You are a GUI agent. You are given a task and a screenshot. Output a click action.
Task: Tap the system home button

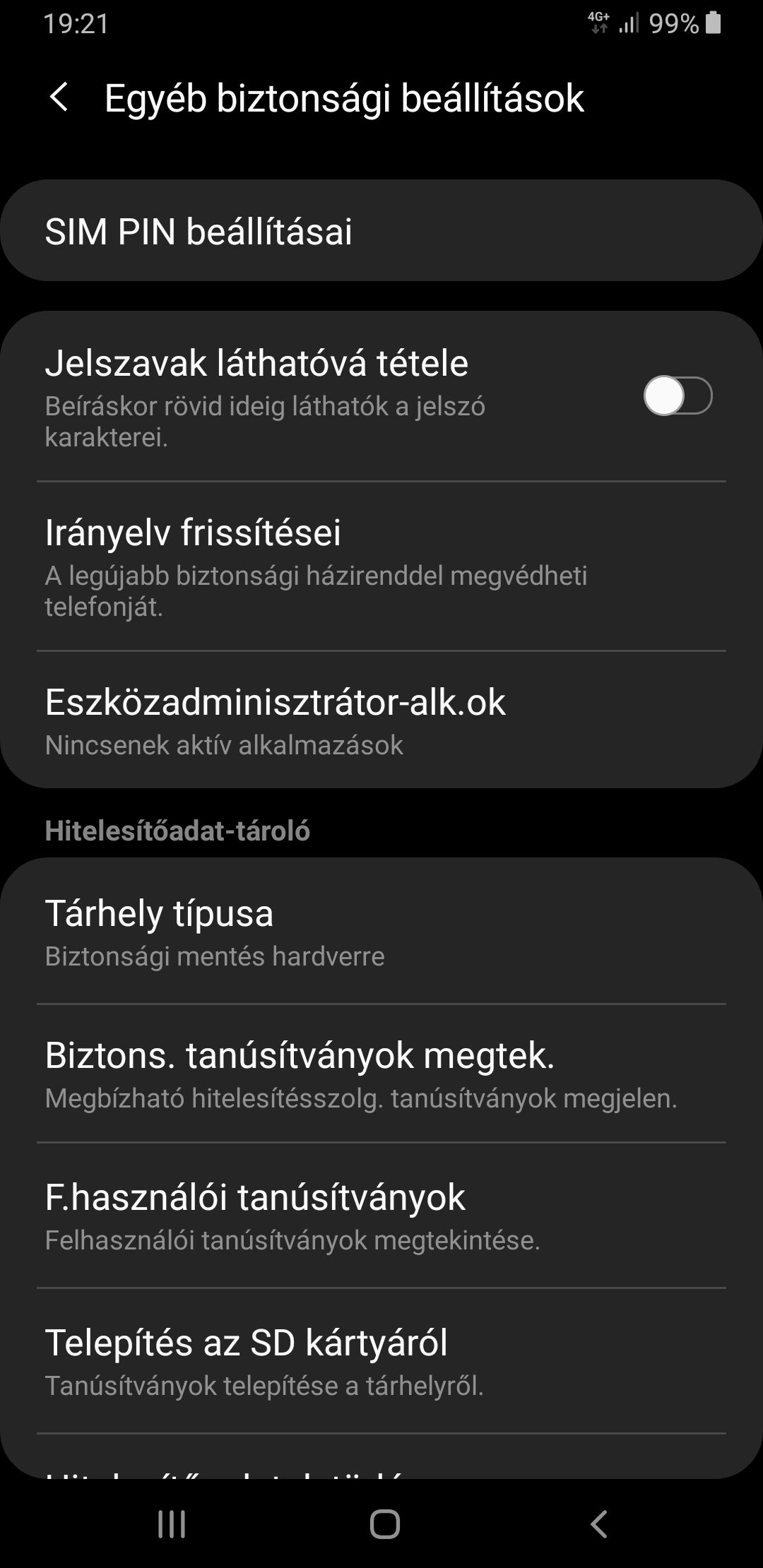pyautogui.click(x=384, y=1524)
